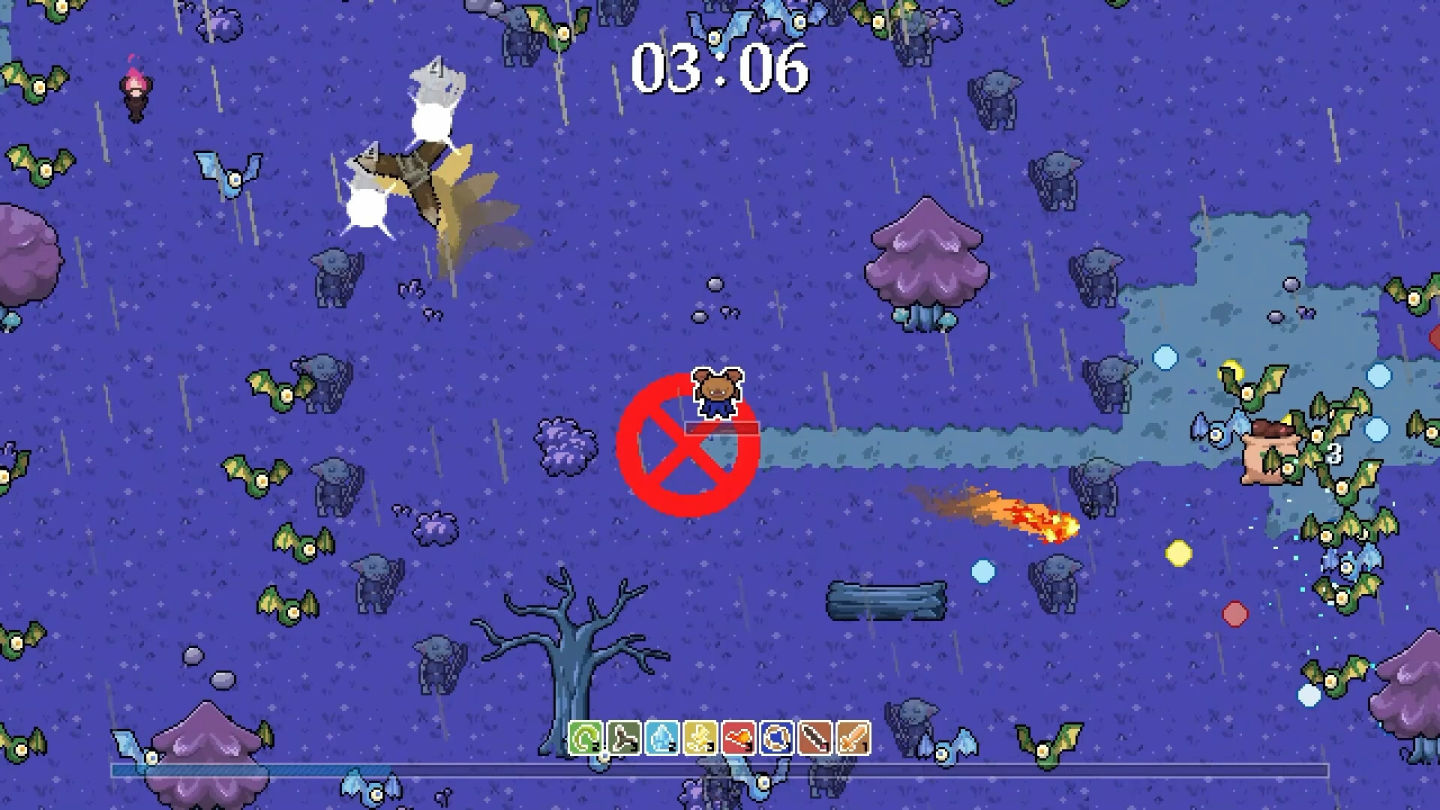
Task: Select the green swirl skill icon
Action: click(x=586, y=739)
